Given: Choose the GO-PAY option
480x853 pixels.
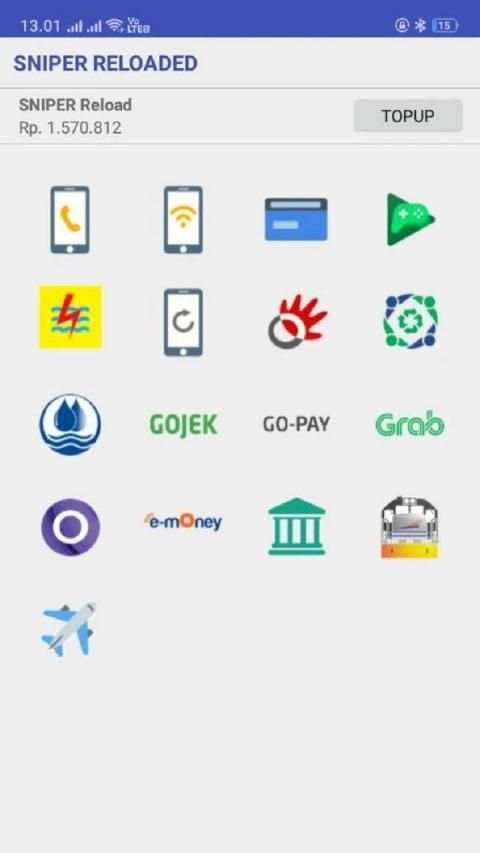Looking at the screenshot, I should click(x=297, y=424).
